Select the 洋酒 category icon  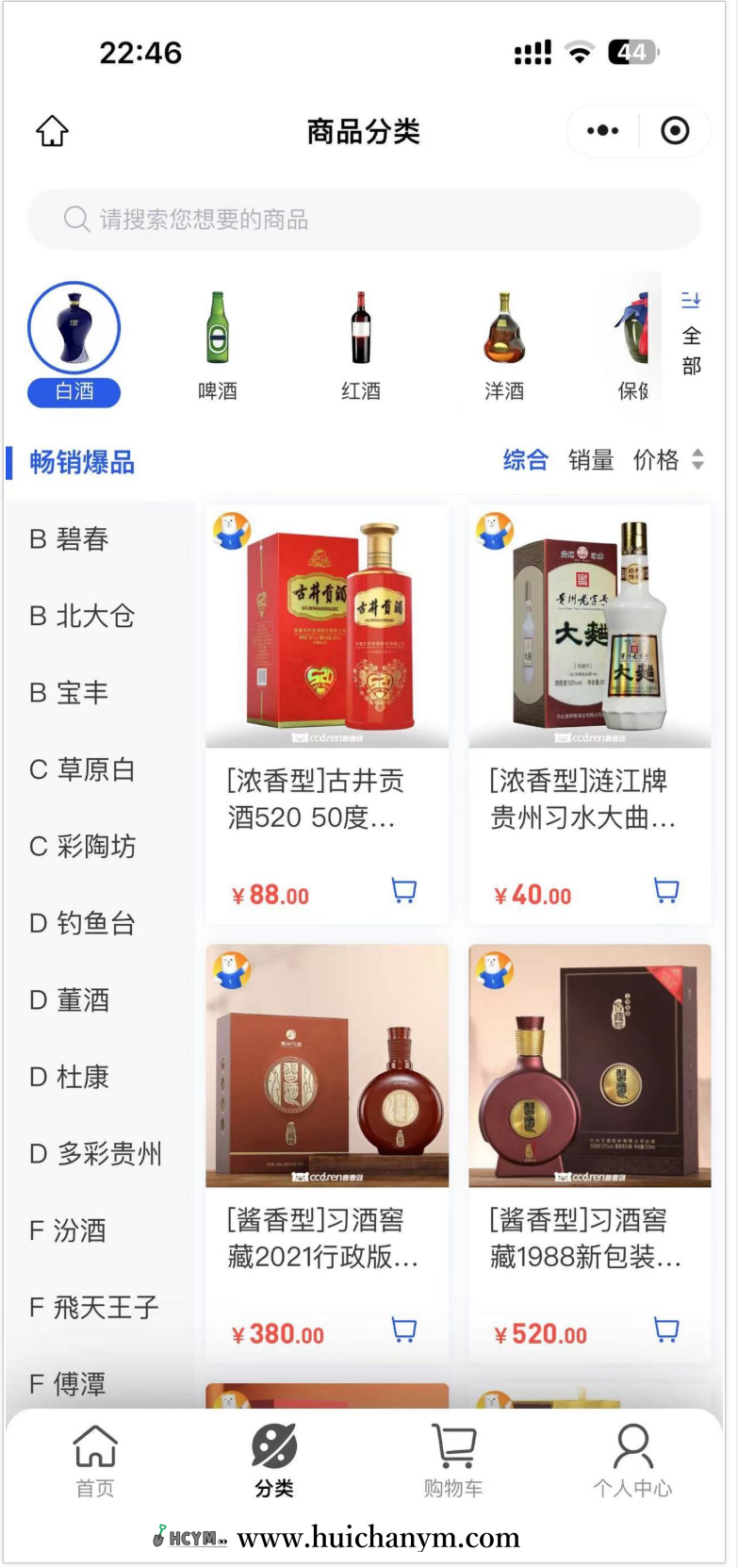click(504, 330)
